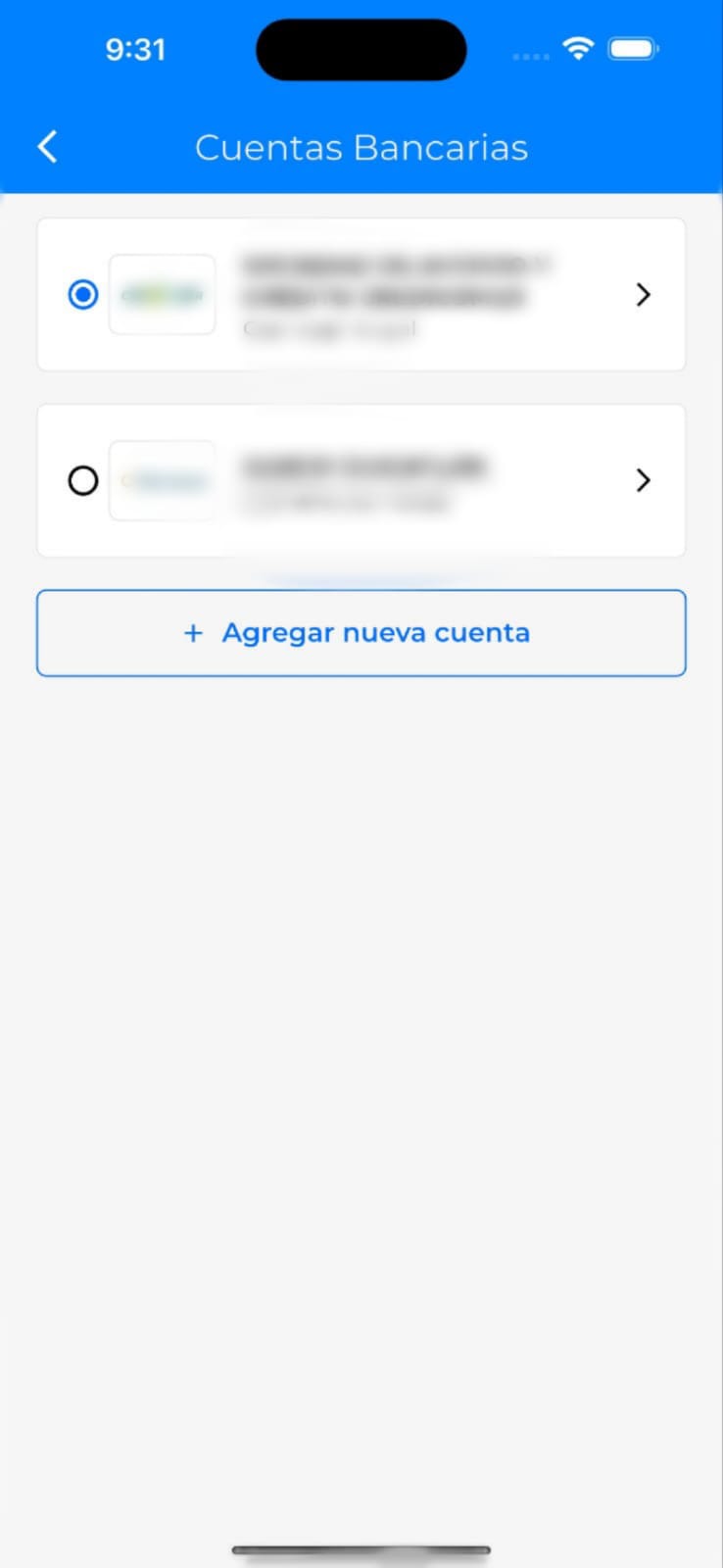Go back from Cuentas Bancarias
Viewport: 723px width, 1568px height.
[47, 147]
